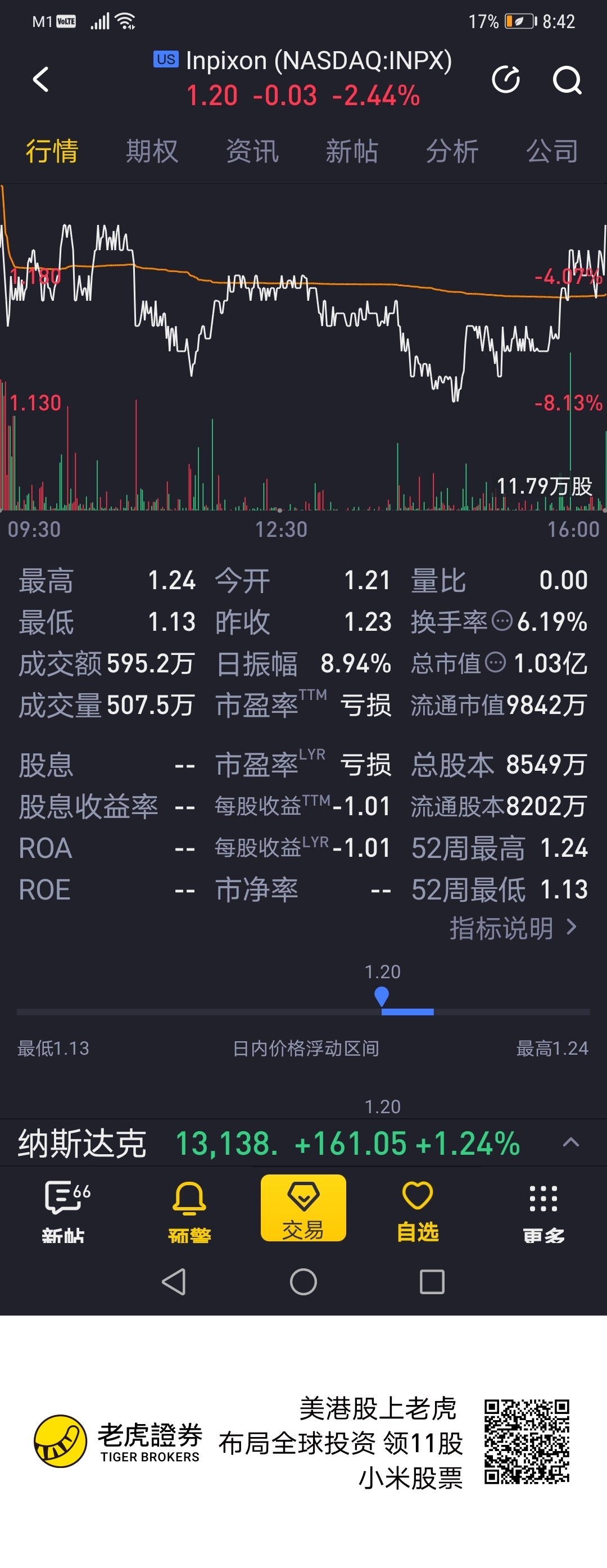
Task: Open the 公司 tab
Action: (552, 151)
